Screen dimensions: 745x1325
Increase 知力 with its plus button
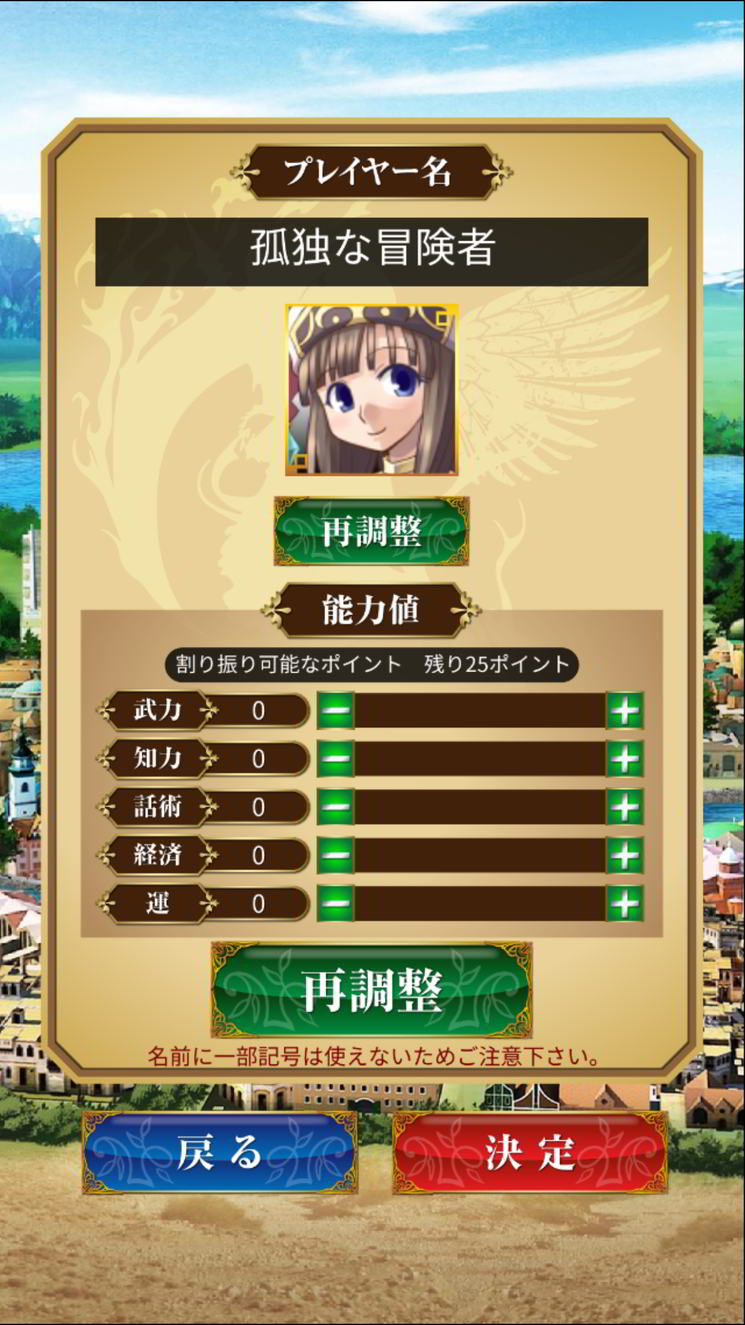coord(625,759)
